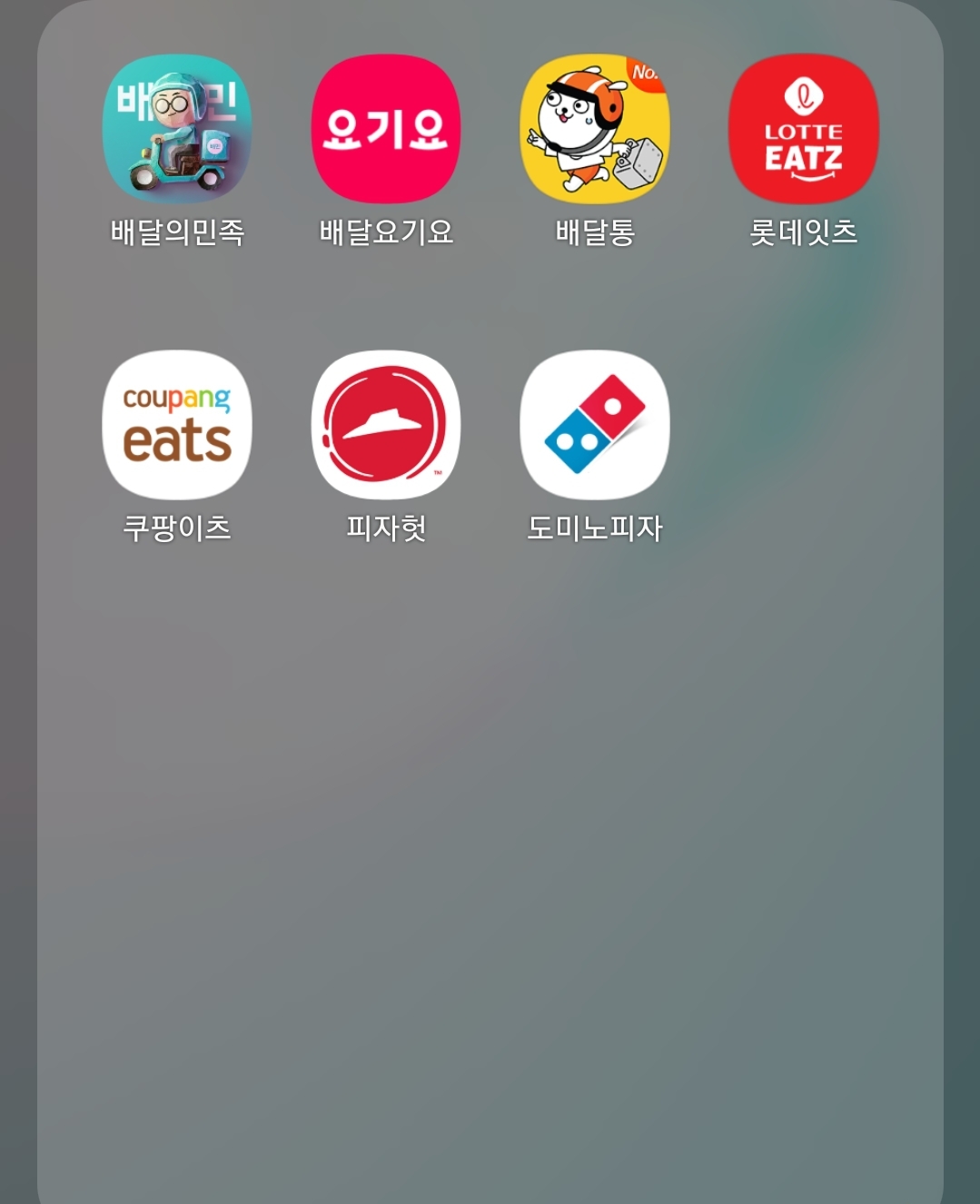Launch the 배달요기요 app
The width and height of the screenshot is (980, 1204).
click(386, 129)
